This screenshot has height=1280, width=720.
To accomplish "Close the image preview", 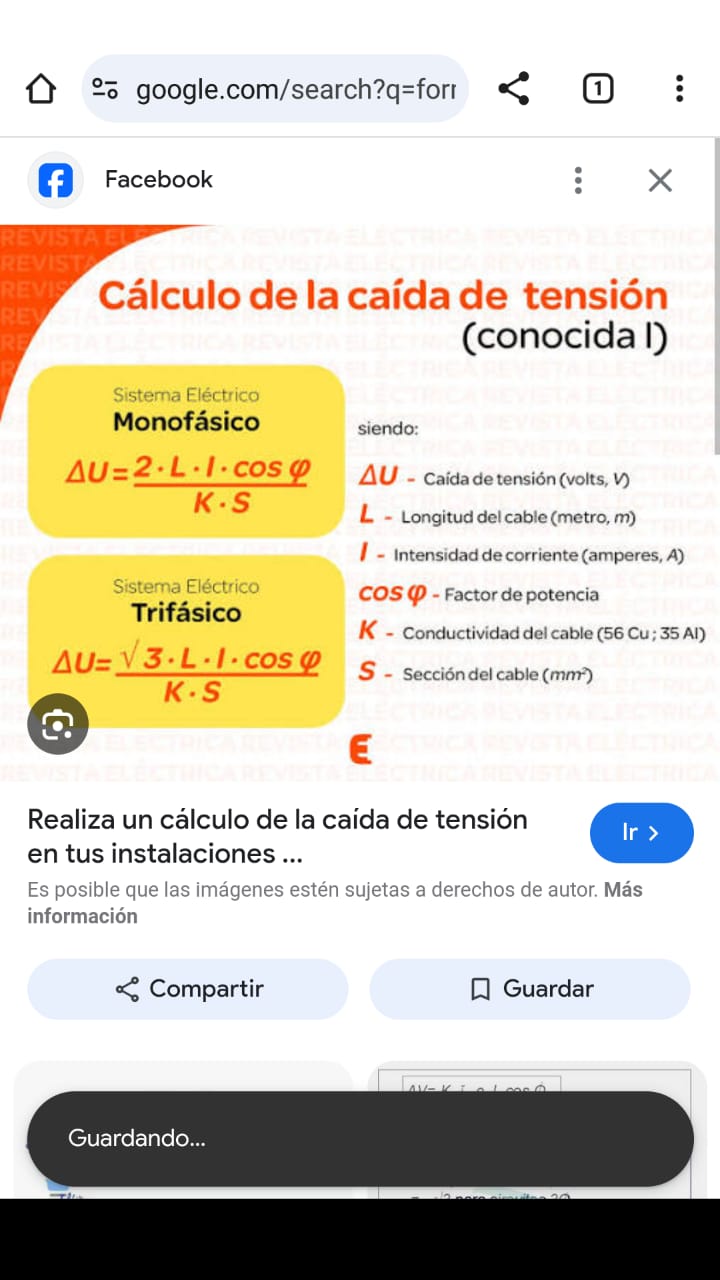I will (660, 180).
